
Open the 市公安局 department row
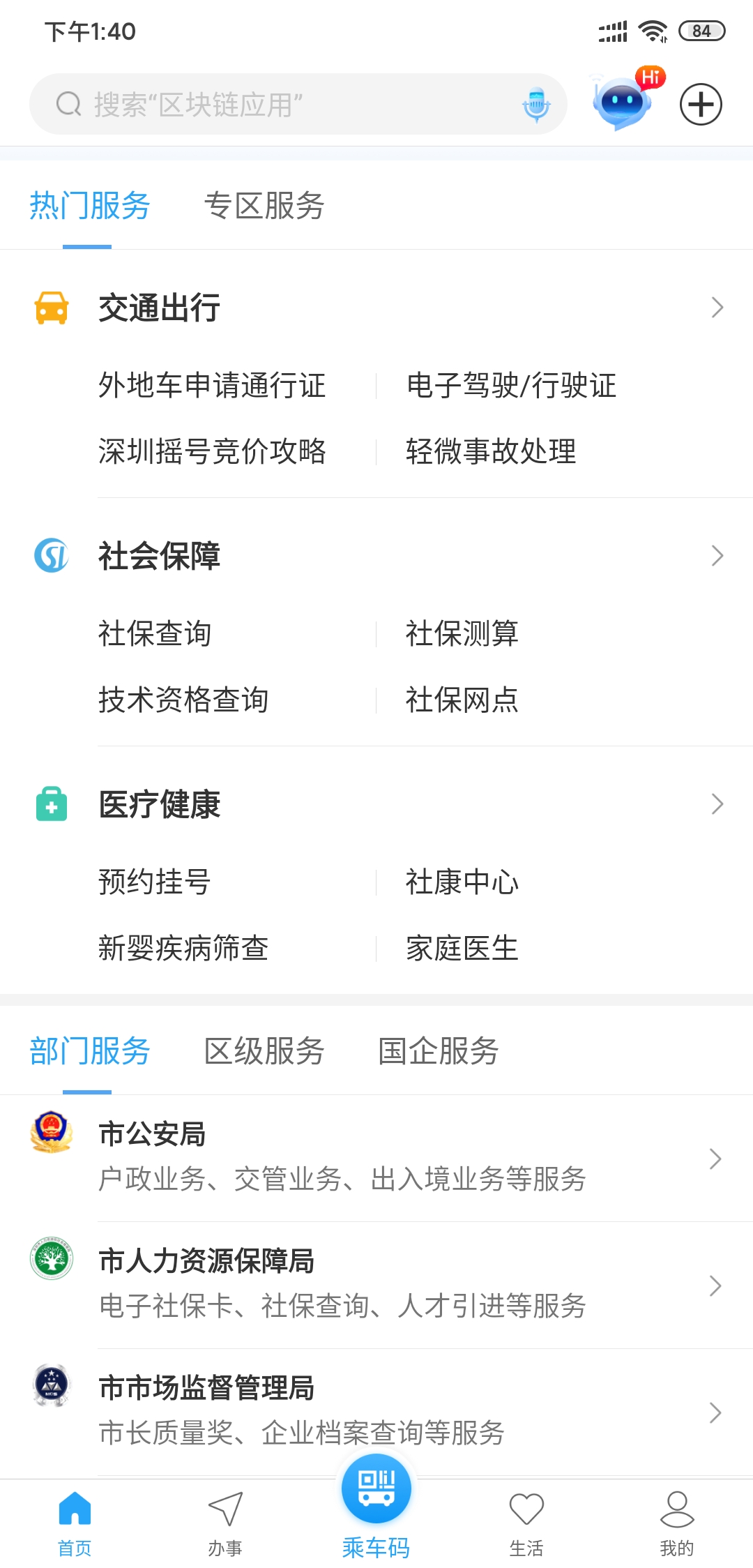376,1159
